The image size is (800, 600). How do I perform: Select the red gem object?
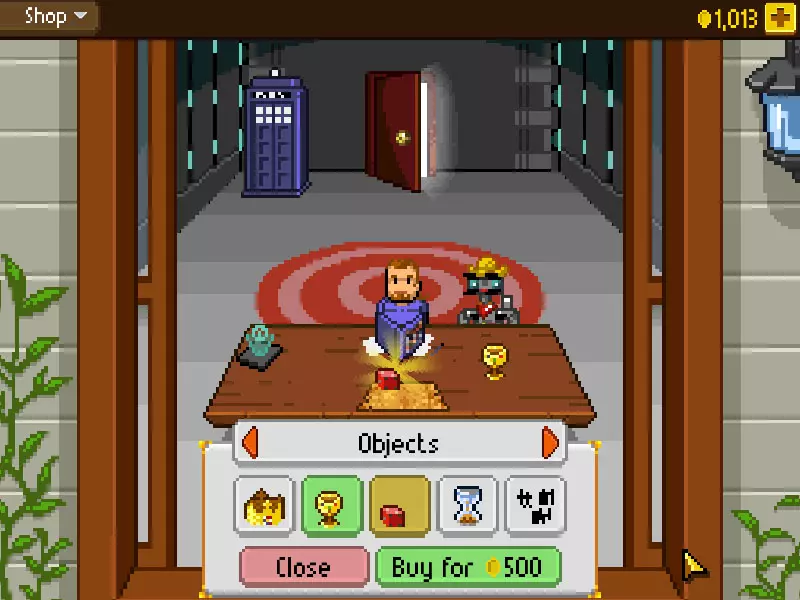pyautogui.click(x=399, y=507)
